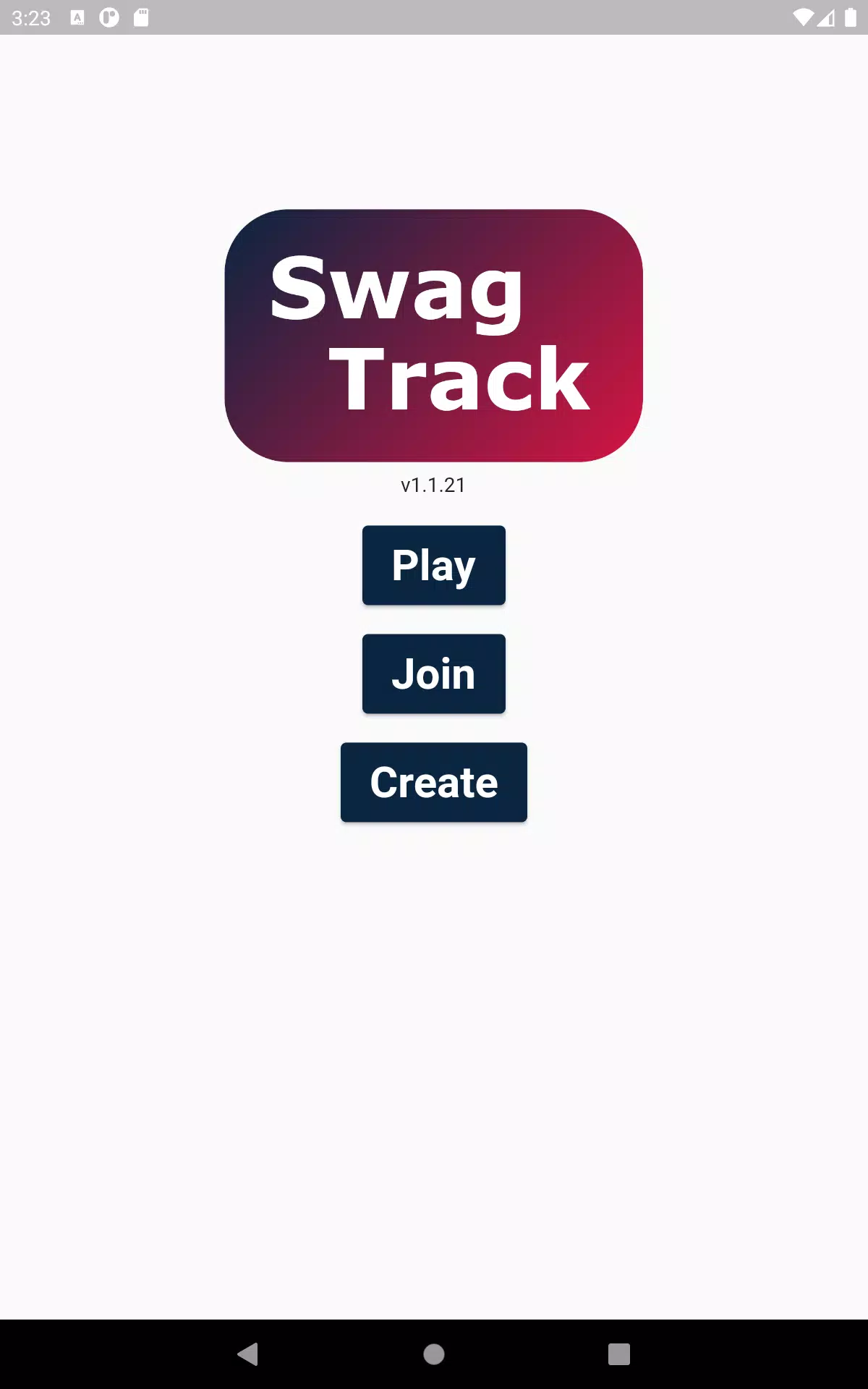Tap the Join button
This screenshot has height=1389, width=868.
coord(433,674)
